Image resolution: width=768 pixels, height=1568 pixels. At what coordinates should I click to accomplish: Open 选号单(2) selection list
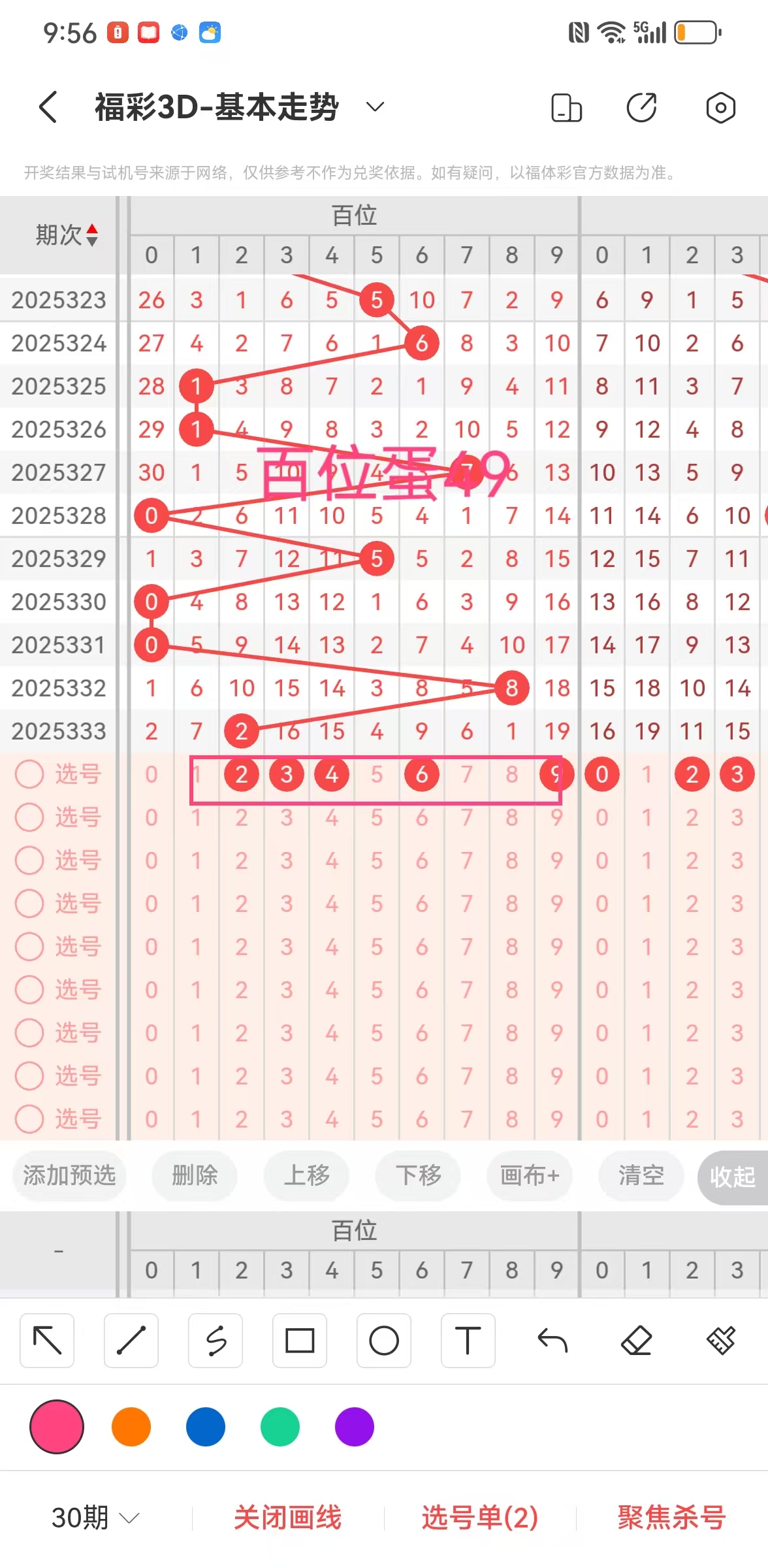click(479, 1517)
